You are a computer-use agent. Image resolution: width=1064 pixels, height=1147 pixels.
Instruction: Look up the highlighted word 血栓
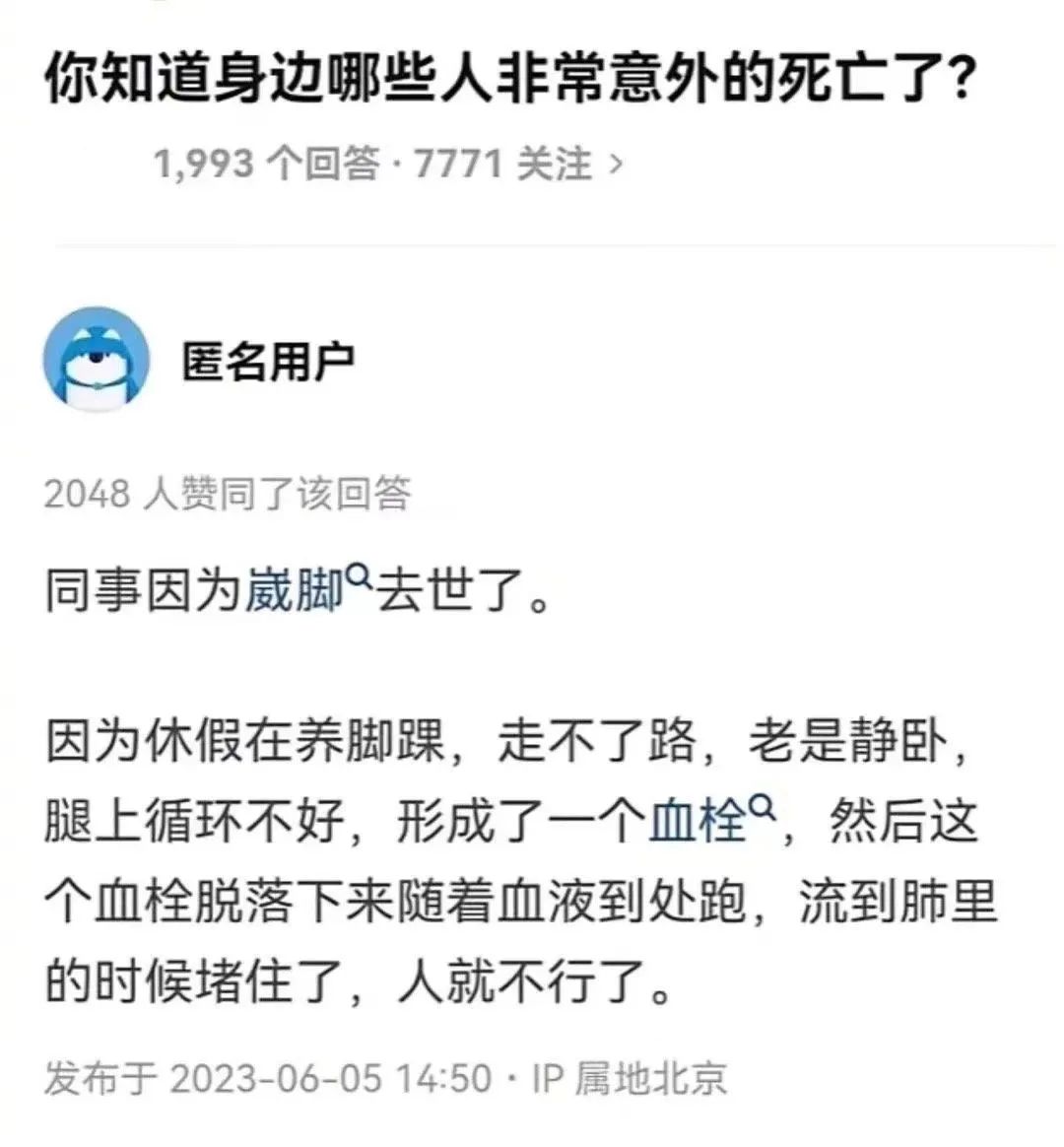[698, 820]
